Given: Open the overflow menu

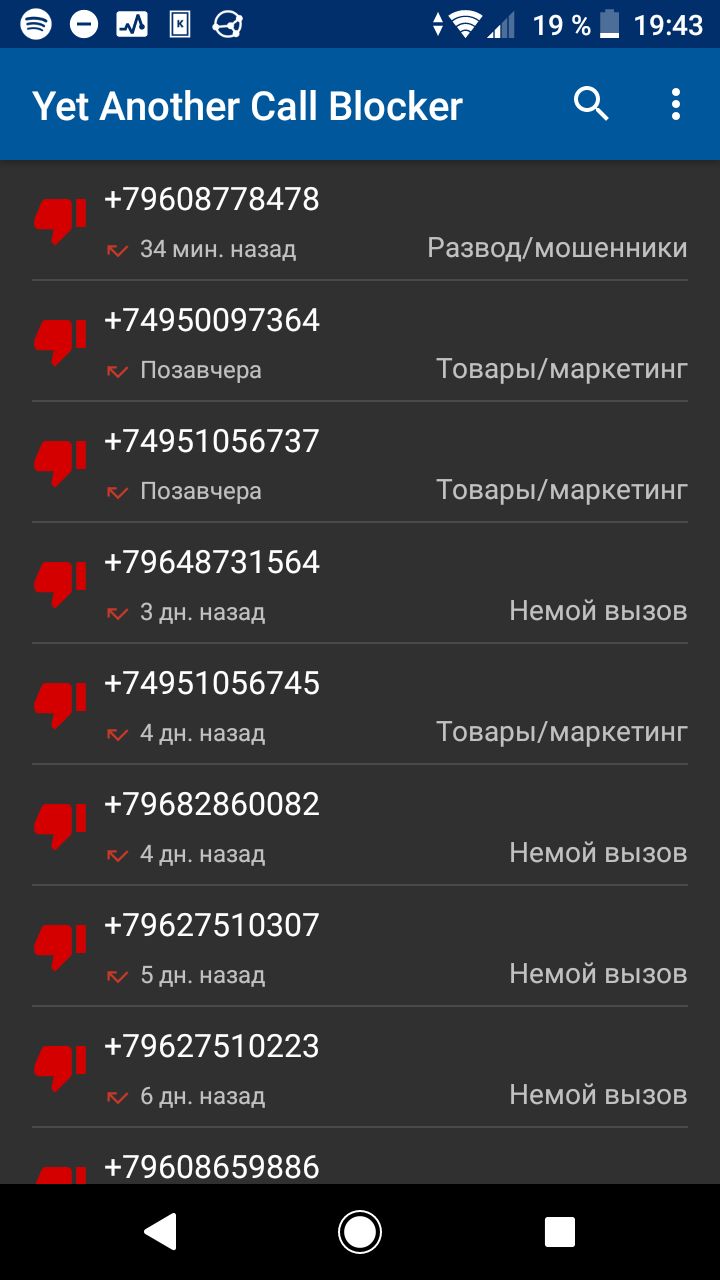Looking at the screenshot, I should coord(676,104).
